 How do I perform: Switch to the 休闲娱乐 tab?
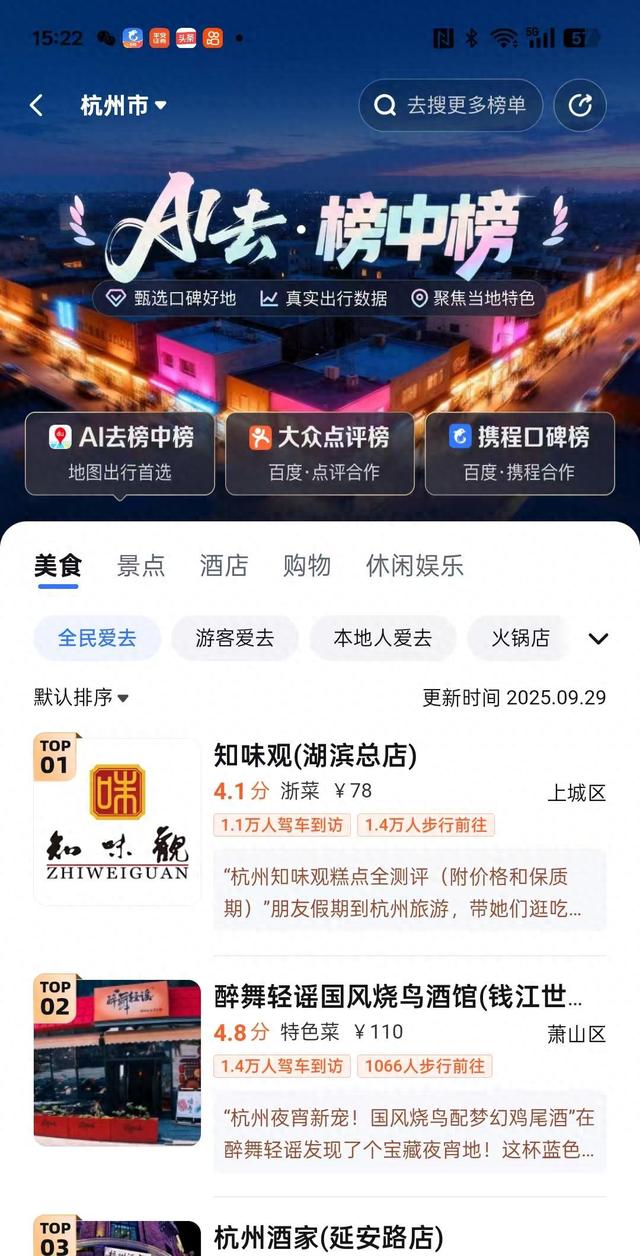(415, 566)
